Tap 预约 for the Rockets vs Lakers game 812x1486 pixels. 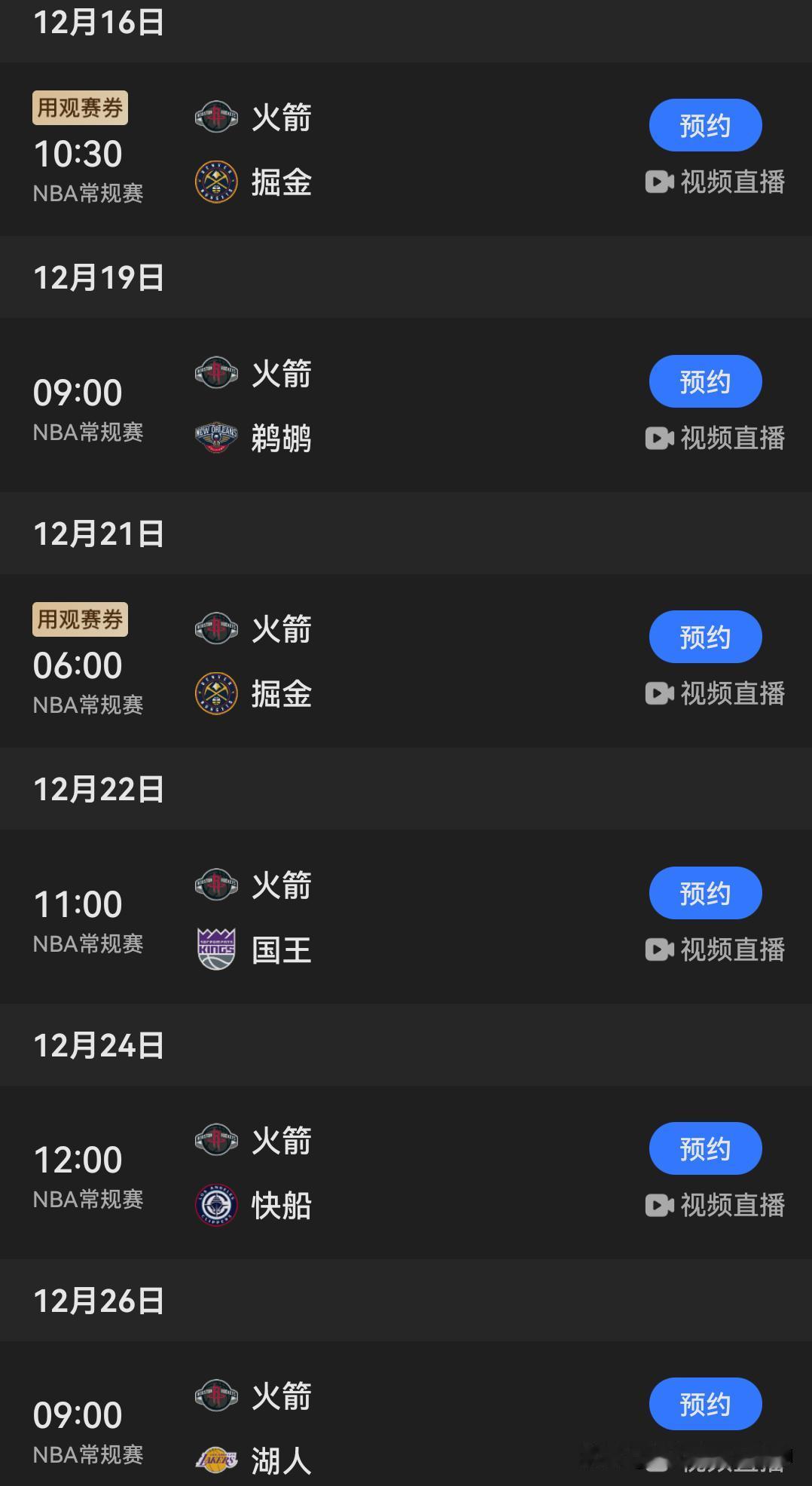click(705, 1404)
